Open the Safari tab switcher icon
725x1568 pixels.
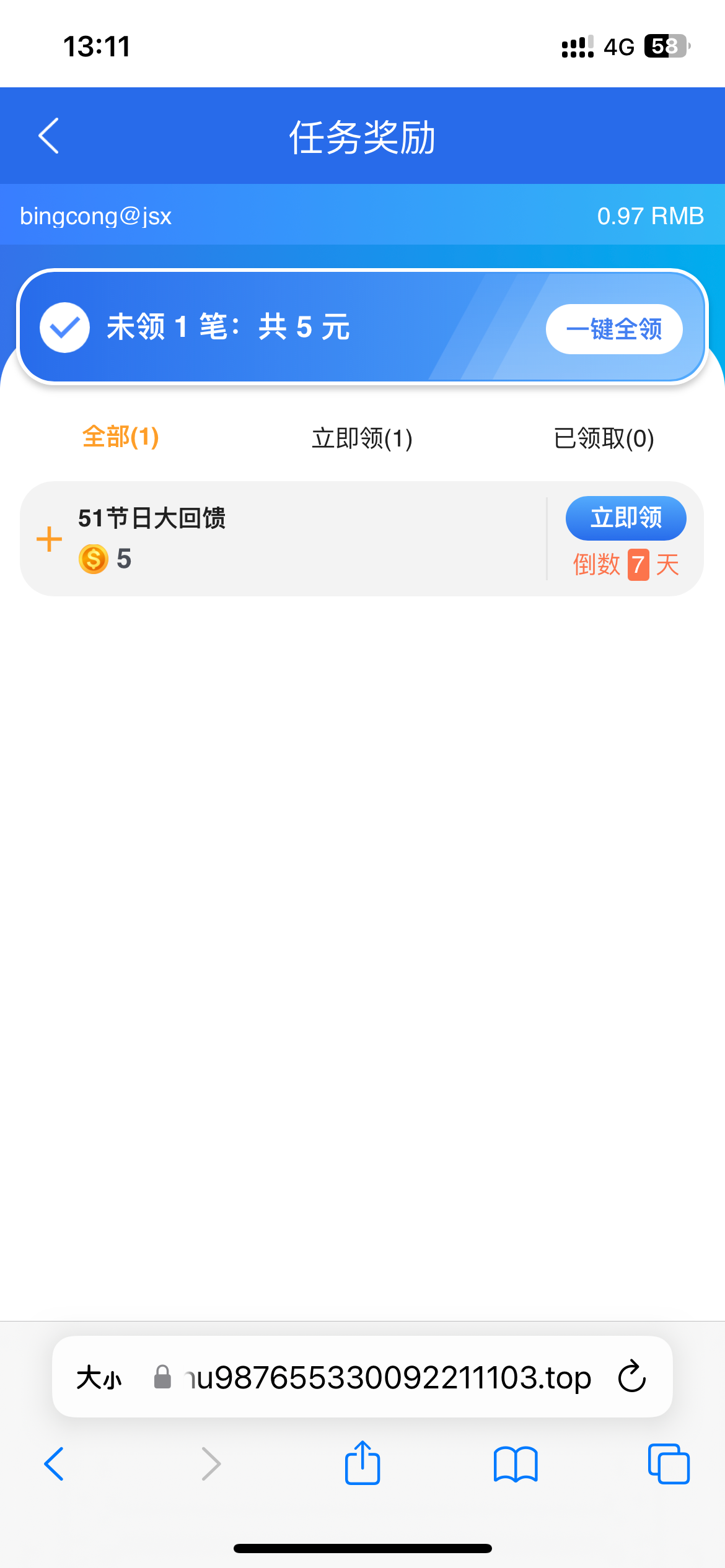click(x=670, y=1465)
